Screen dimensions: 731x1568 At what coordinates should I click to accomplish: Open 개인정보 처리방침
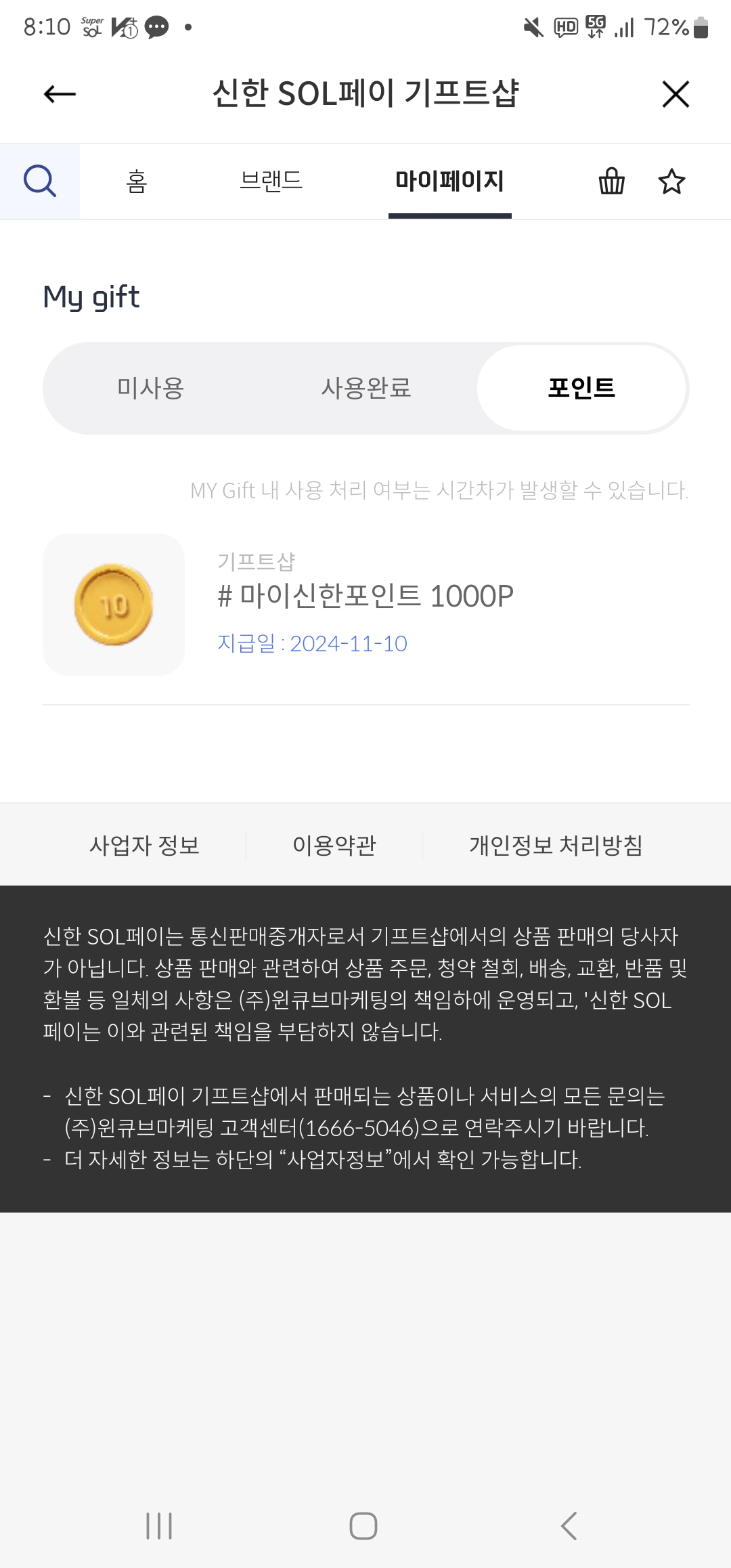556,845
